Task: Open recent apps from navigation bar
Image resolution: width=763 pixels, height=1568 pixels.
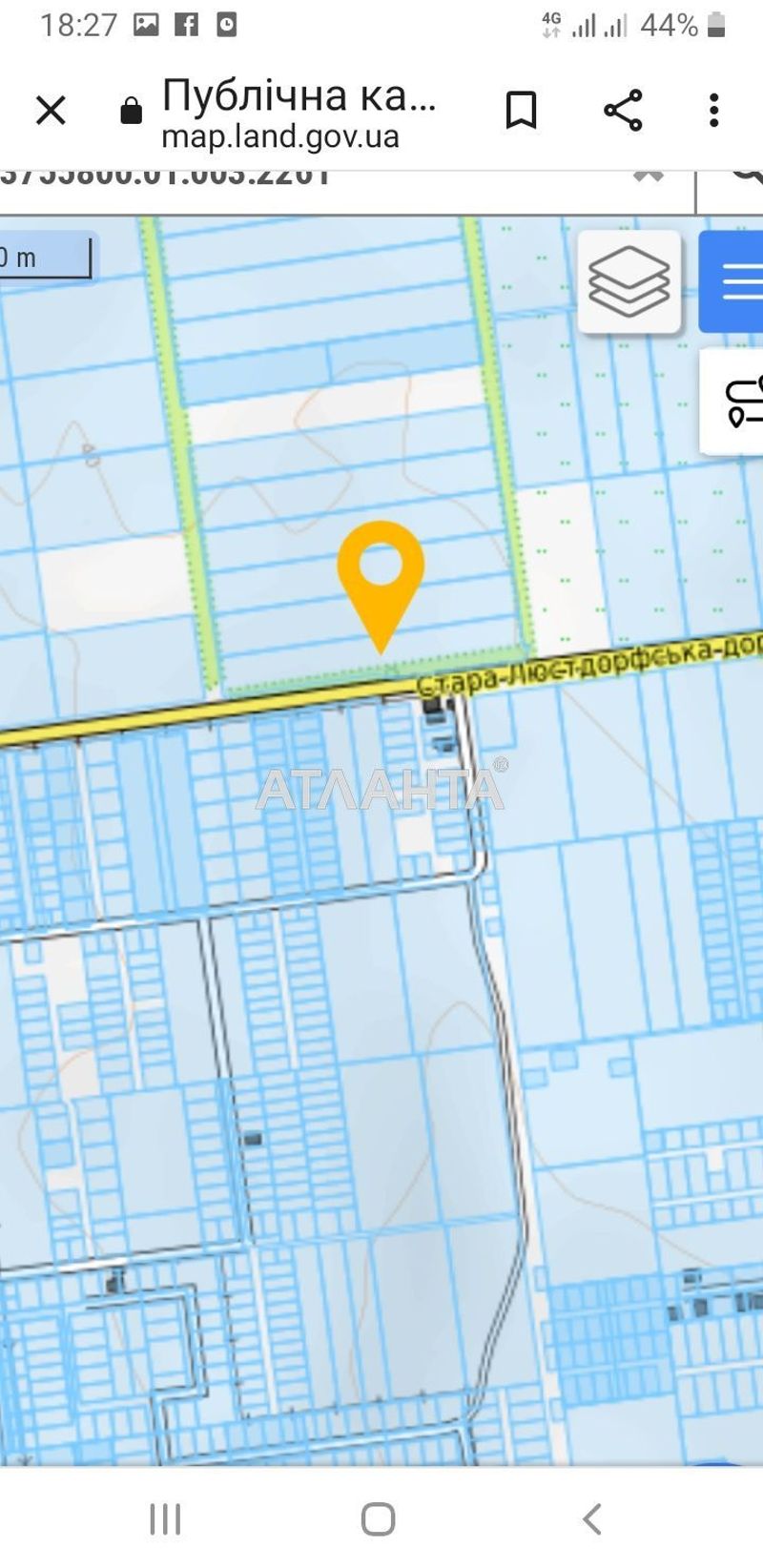Action: (165, 1518)
